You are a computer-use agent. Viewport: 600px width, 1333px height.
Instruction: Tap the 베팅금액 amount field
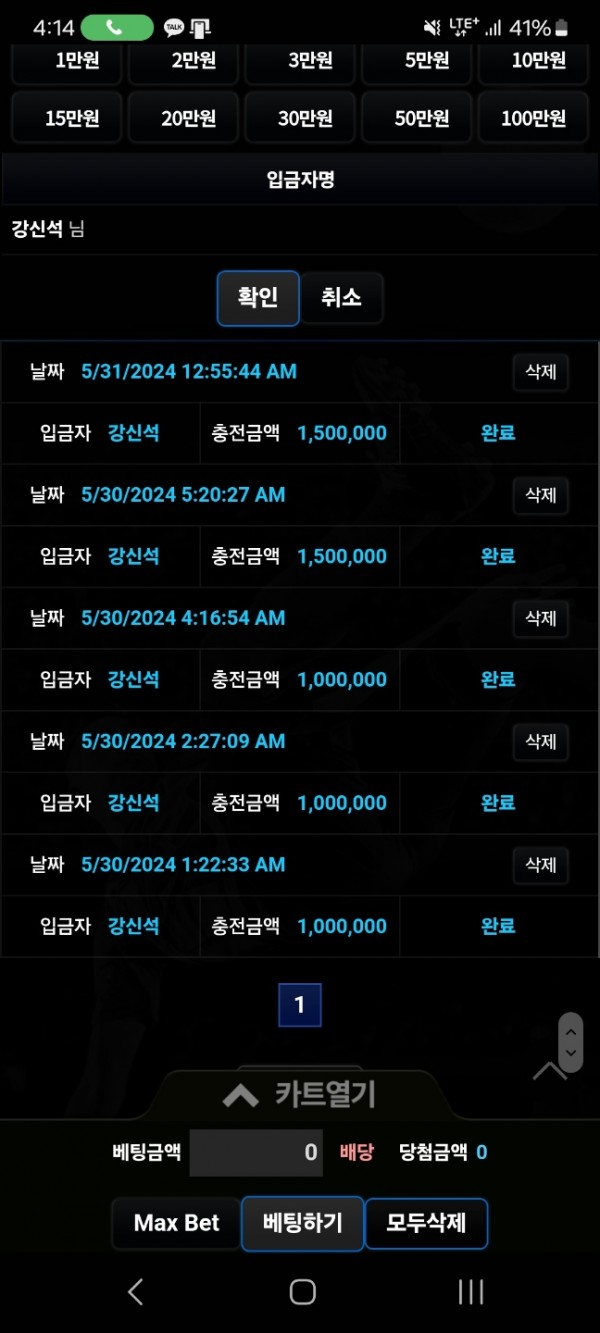[x=257, y=1152]
